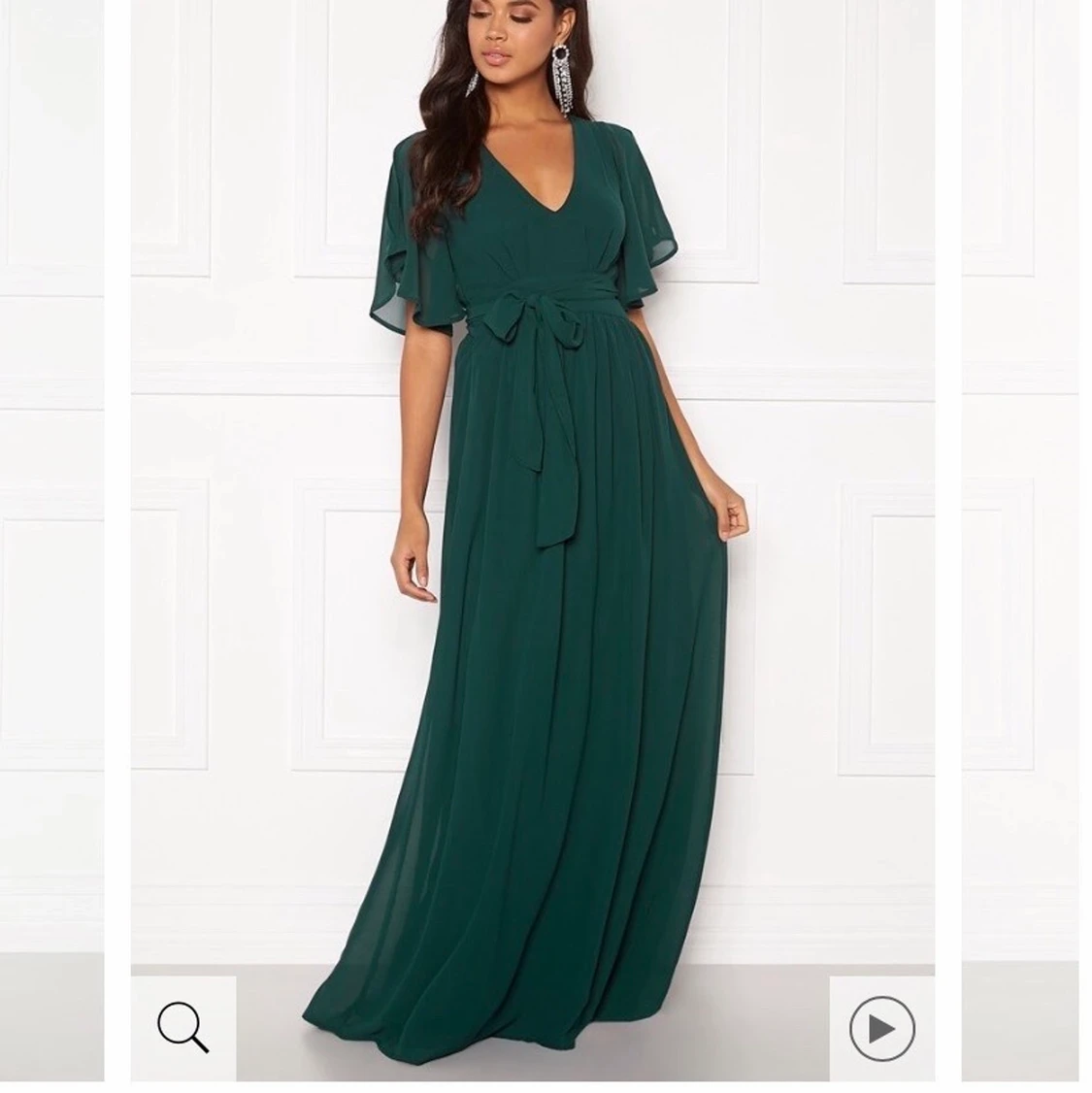Open the magnifier zoom on the dress photo
This screenshot has height=1093, width=1092.
click(182, 1027)
